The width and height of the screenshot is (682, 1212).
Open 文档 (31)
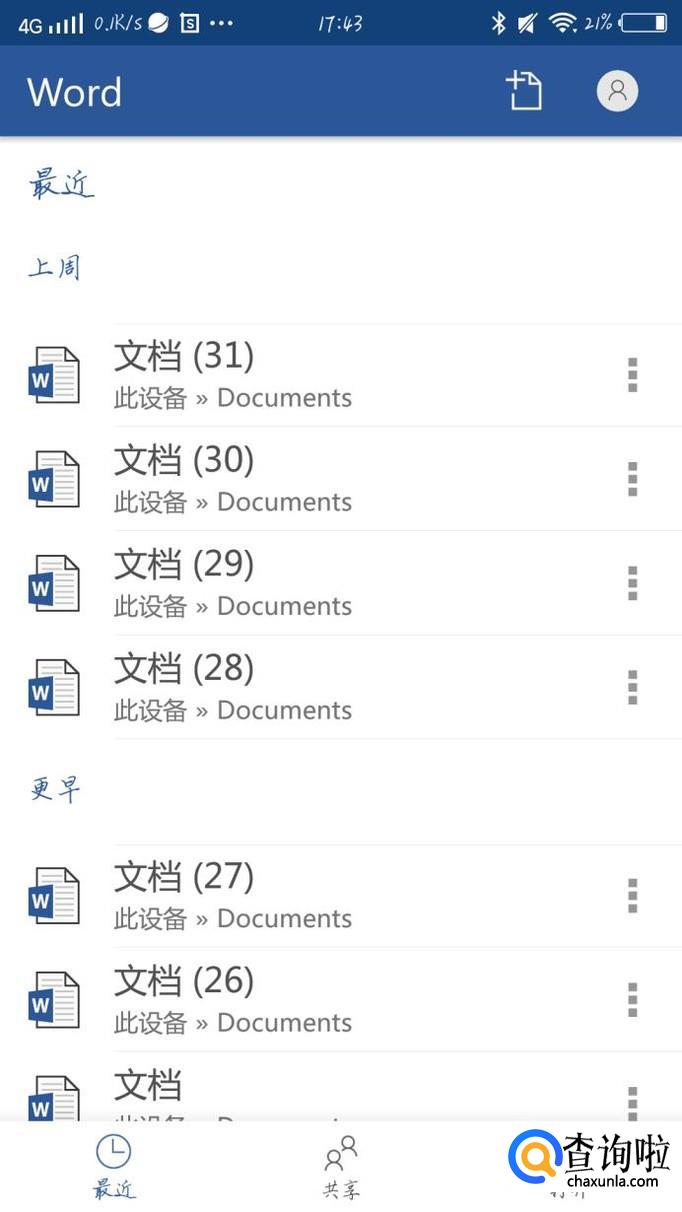[x=233, y=375]
